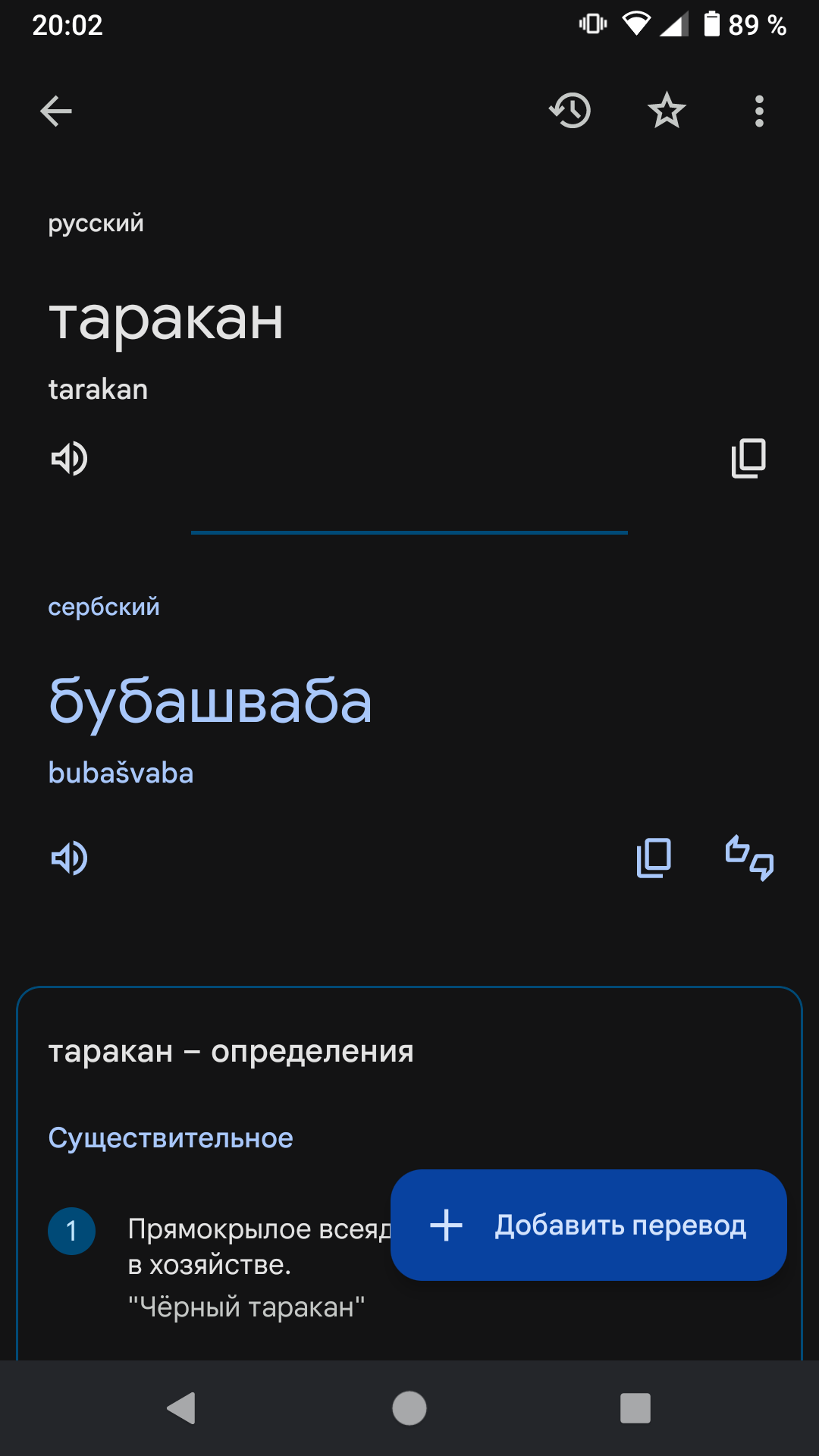Tap the system home button
This screenshot has height=1456, width=819.
(409, 1408)
